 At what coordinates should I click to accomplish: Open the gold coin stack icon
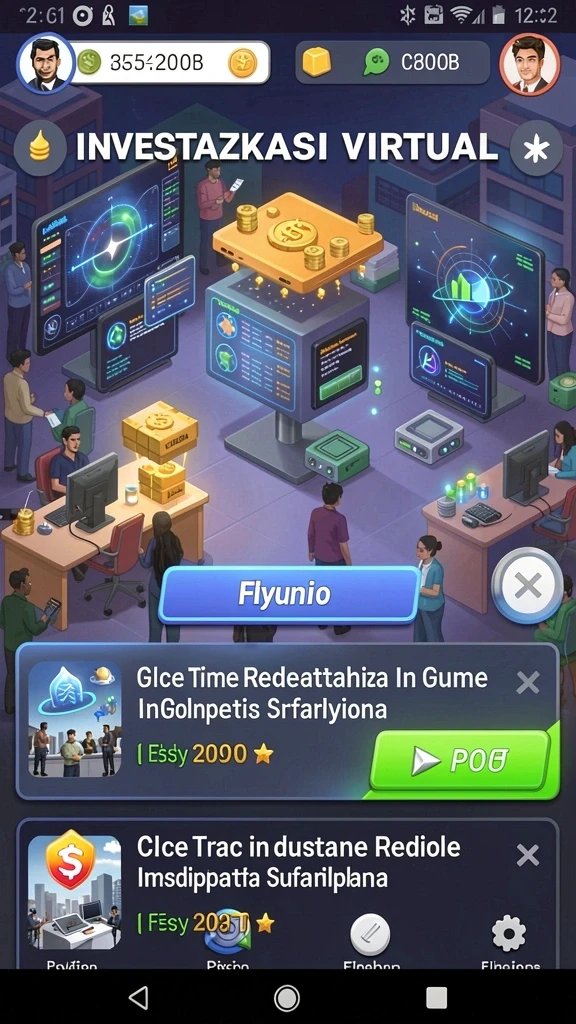tap(39, 148)
